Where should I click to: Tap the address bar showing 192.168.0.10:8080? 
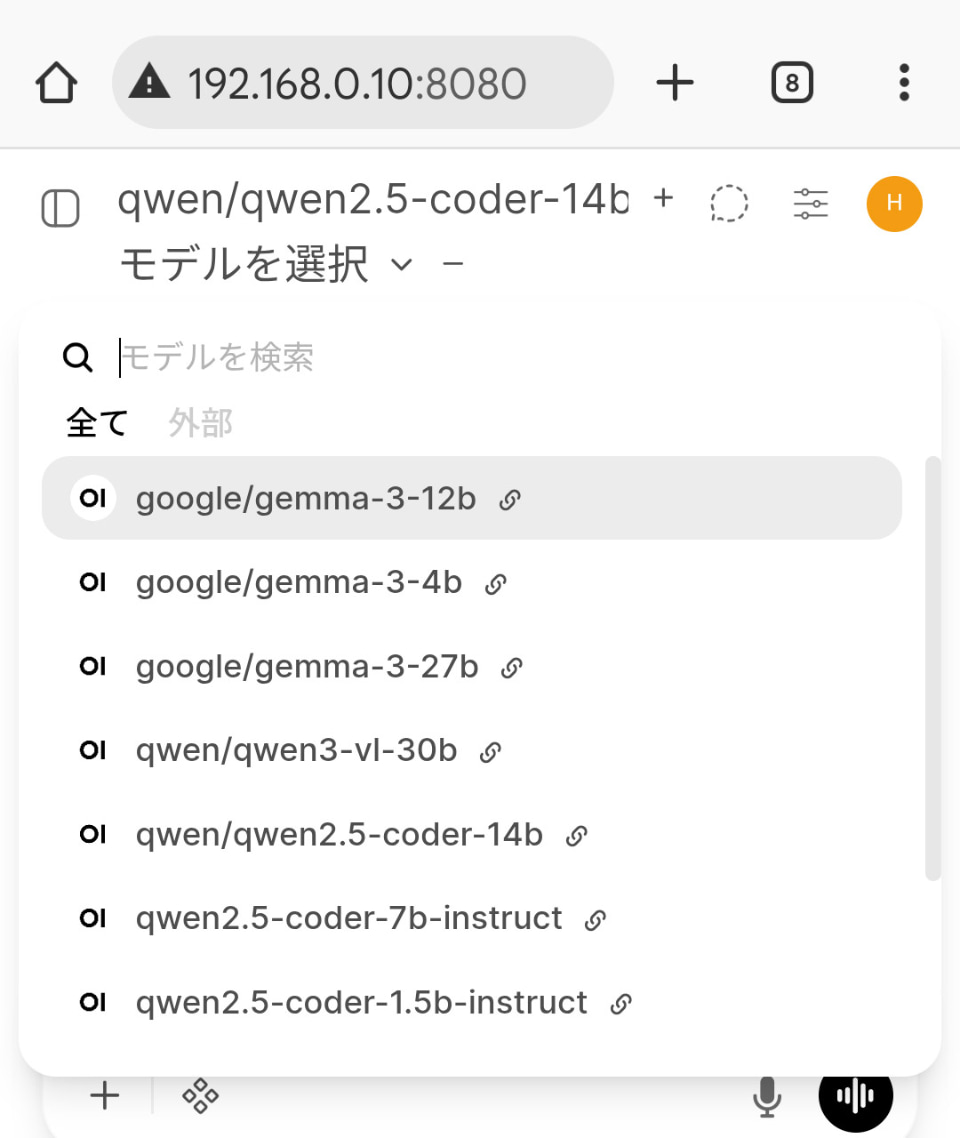360,83
